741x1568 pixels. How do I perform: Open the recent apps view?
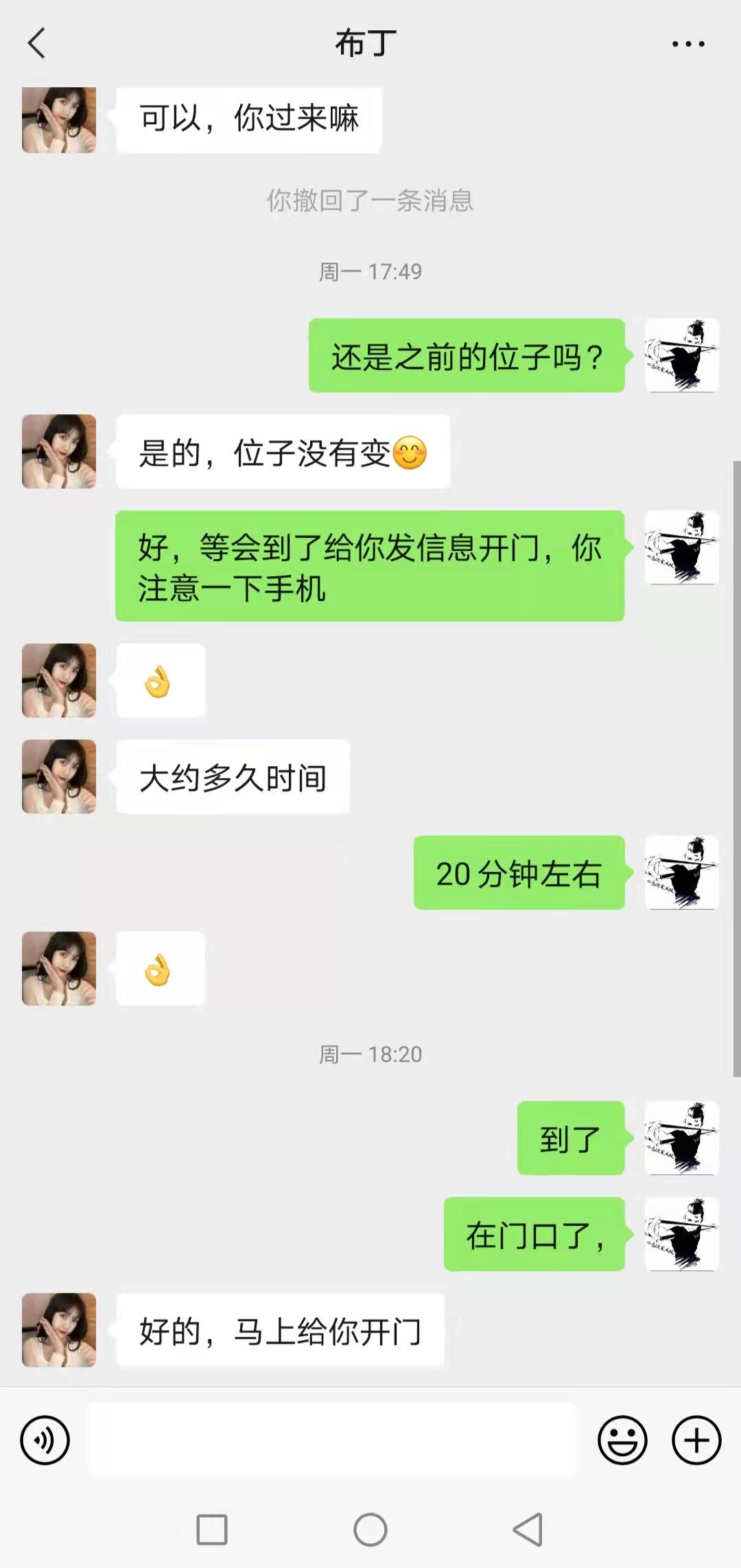(212, 1529)
